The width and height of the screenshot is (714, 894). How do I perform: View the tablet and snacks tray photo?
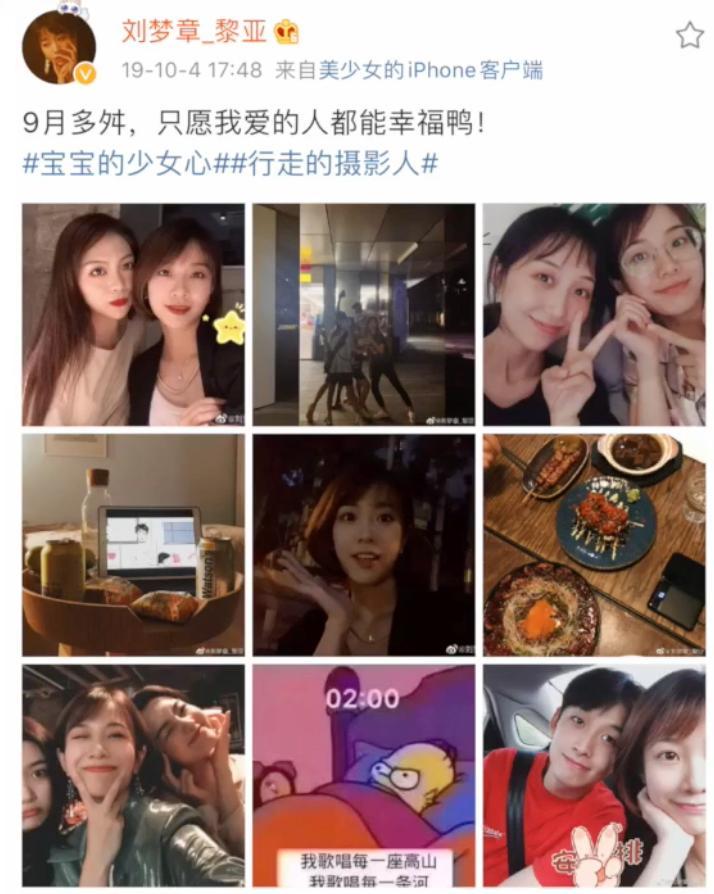click(133, 545)
